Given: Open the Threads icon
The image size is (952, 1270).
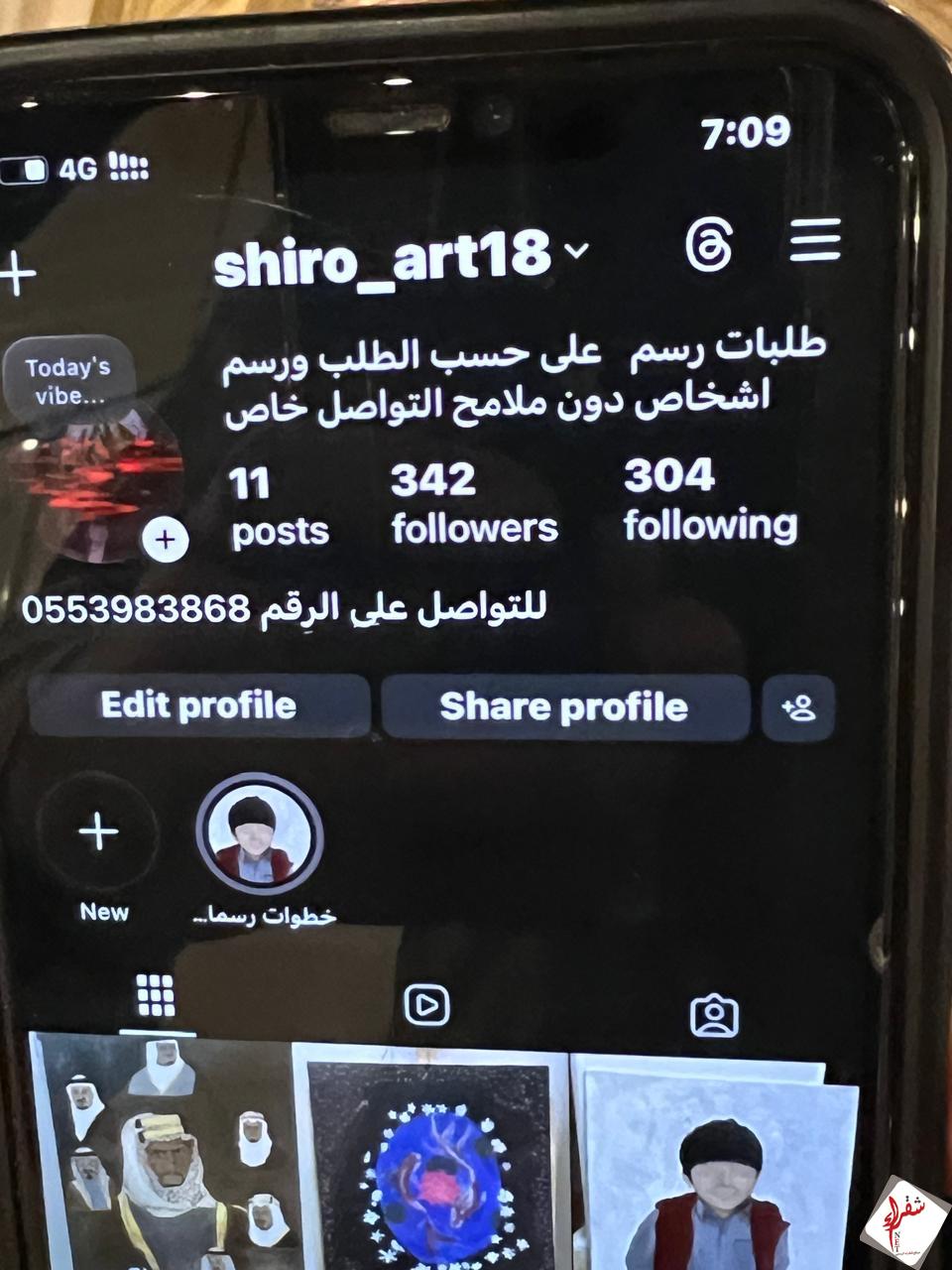Looking at the screenshot, I should point(709,244).
